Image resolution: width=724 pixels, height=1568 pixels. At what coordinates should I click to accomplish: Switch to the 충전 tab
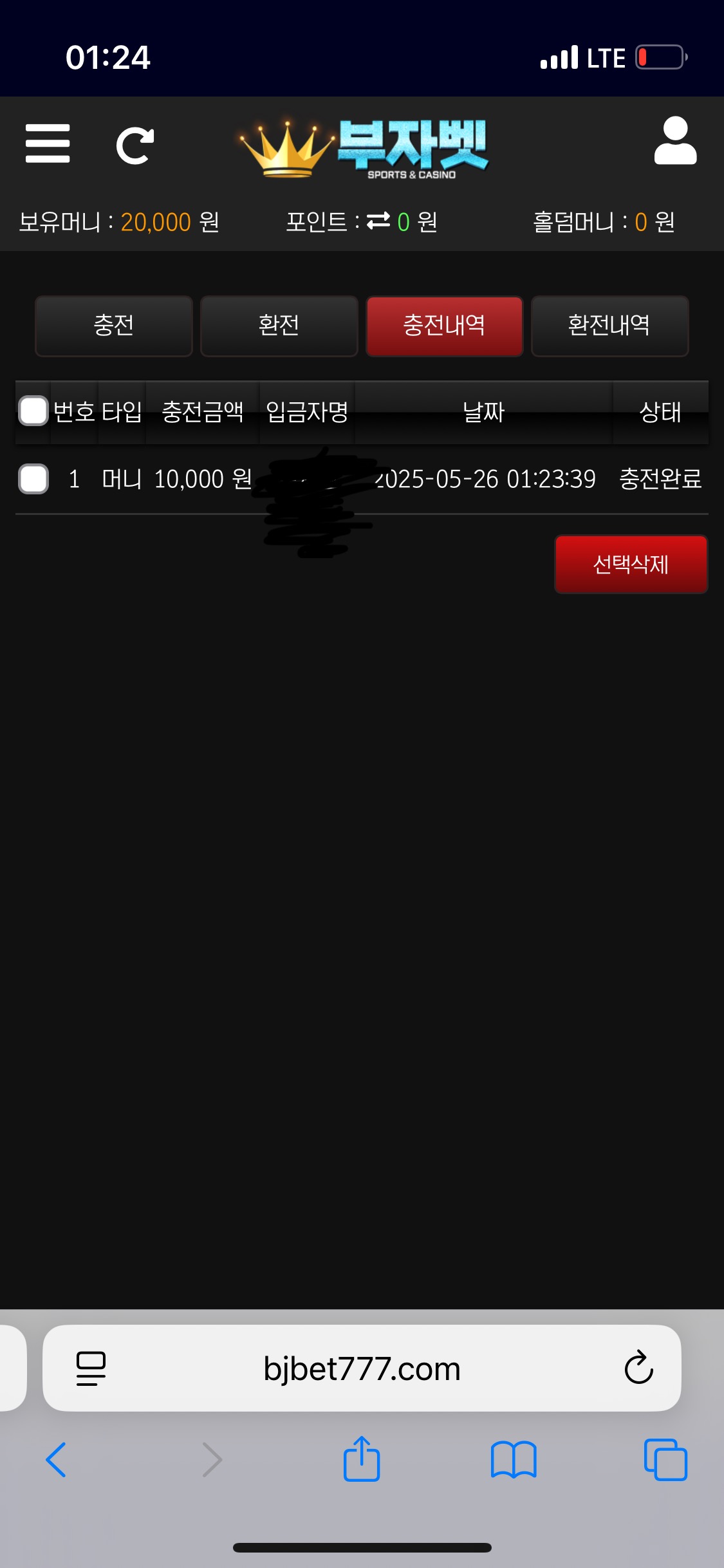[x=114, y=326]
